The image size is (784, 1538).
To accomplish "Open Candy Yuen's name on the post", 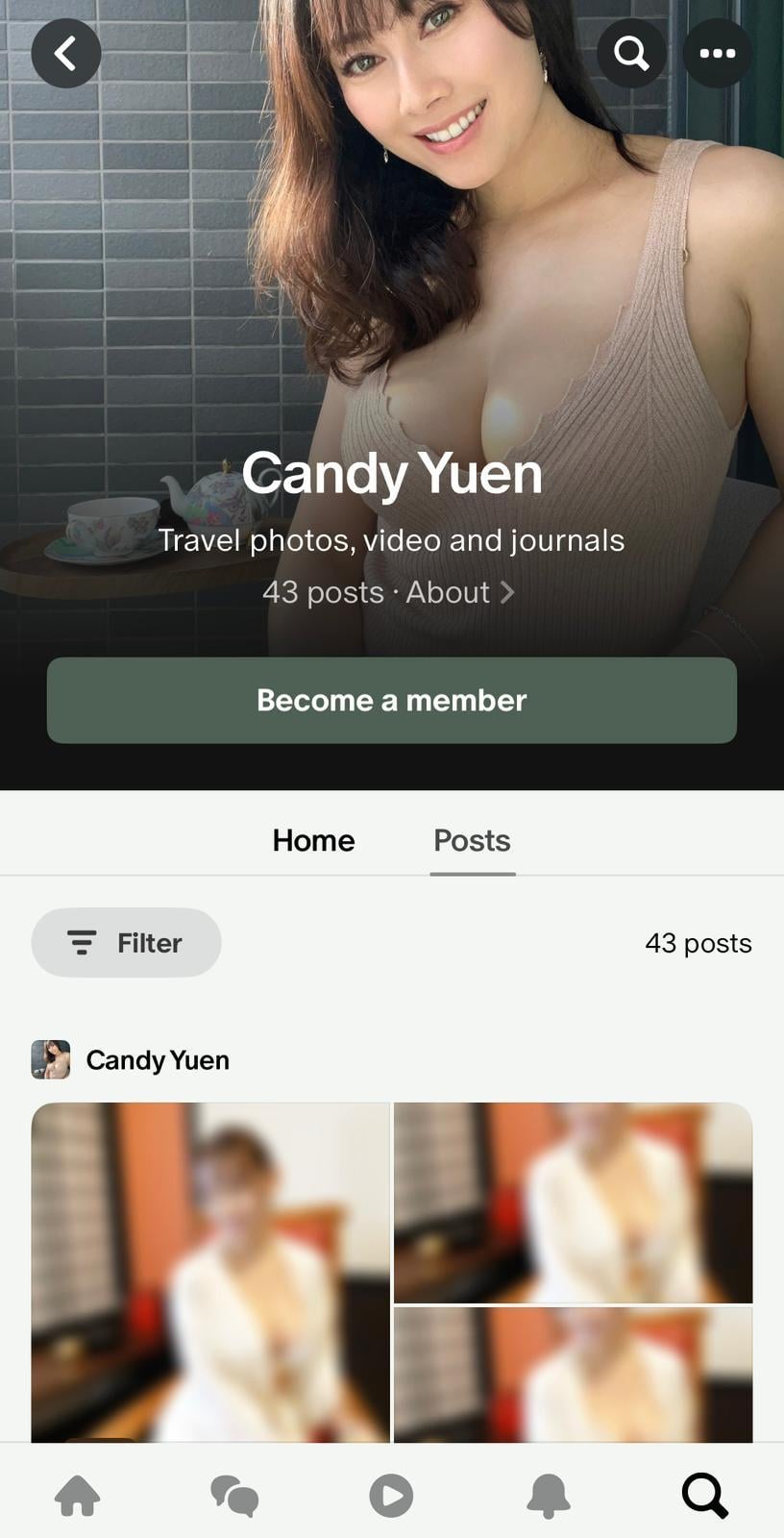I will 158,1060.
